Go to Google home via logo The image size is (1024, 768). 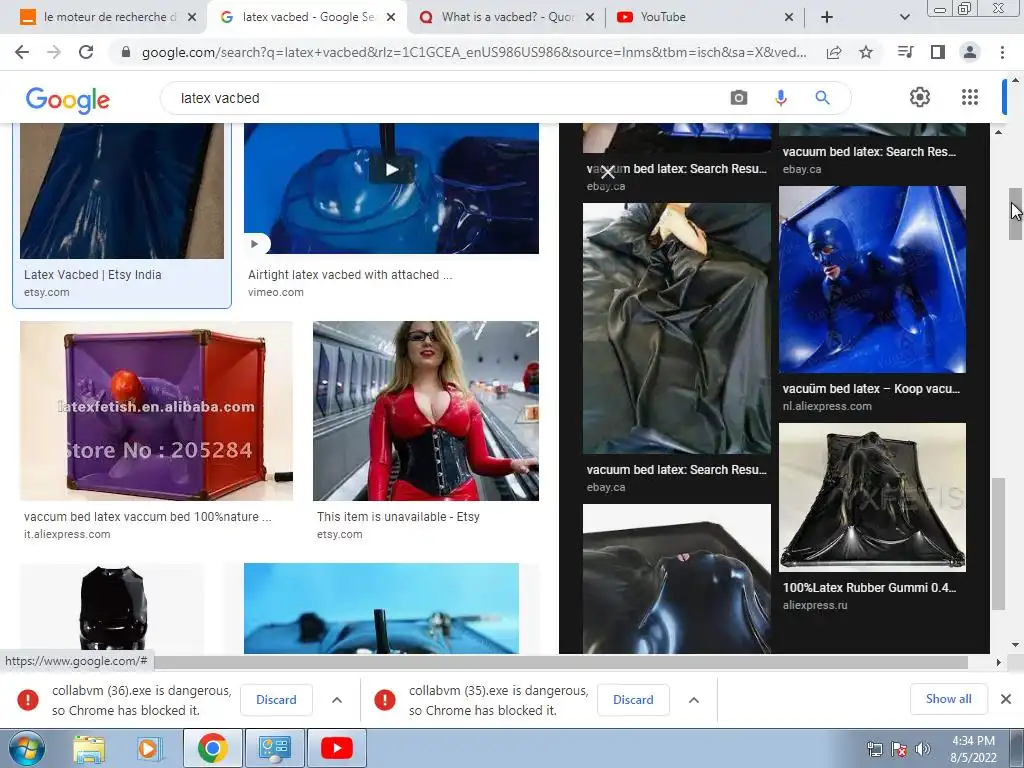pos(67,99)
